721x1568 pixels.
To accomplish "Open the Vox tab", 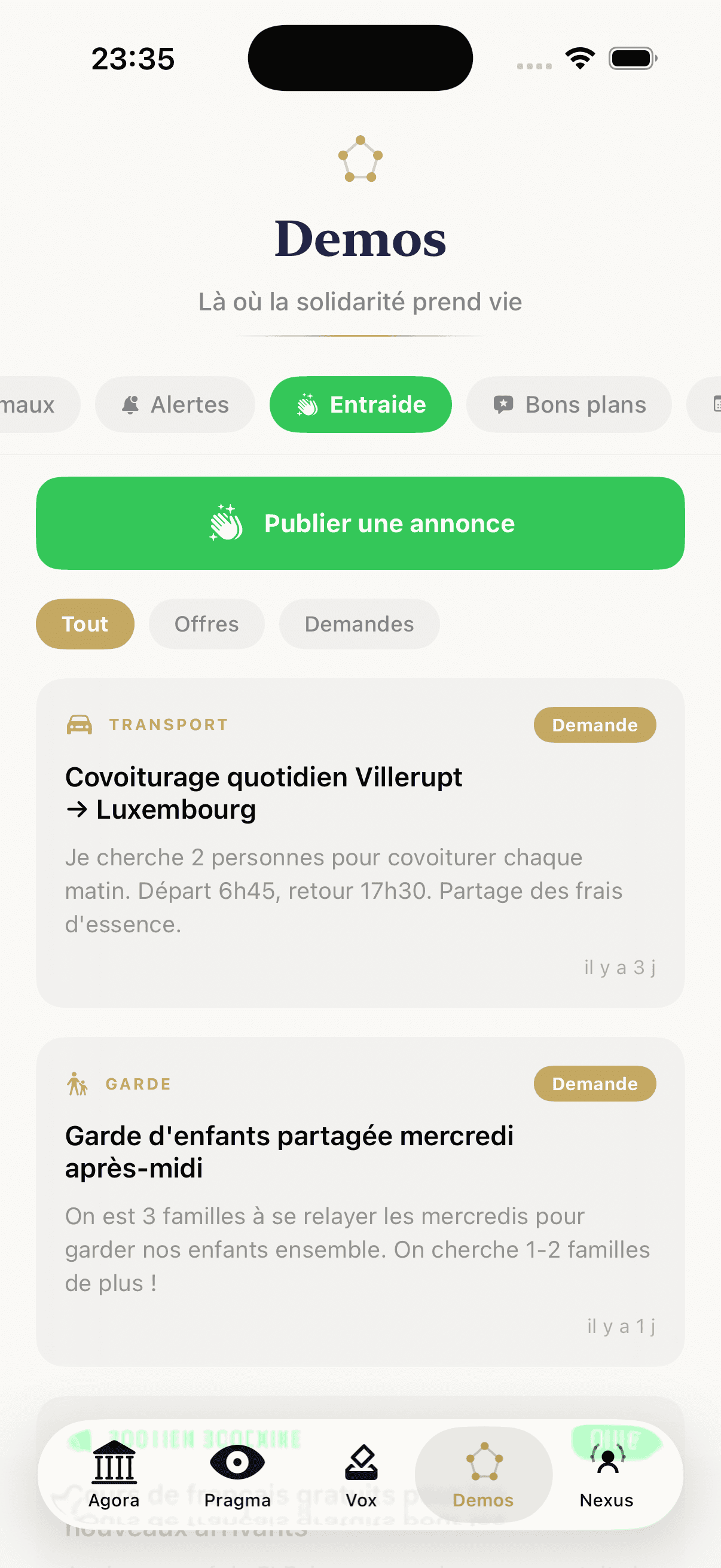I will click(x=362, y=1474).
